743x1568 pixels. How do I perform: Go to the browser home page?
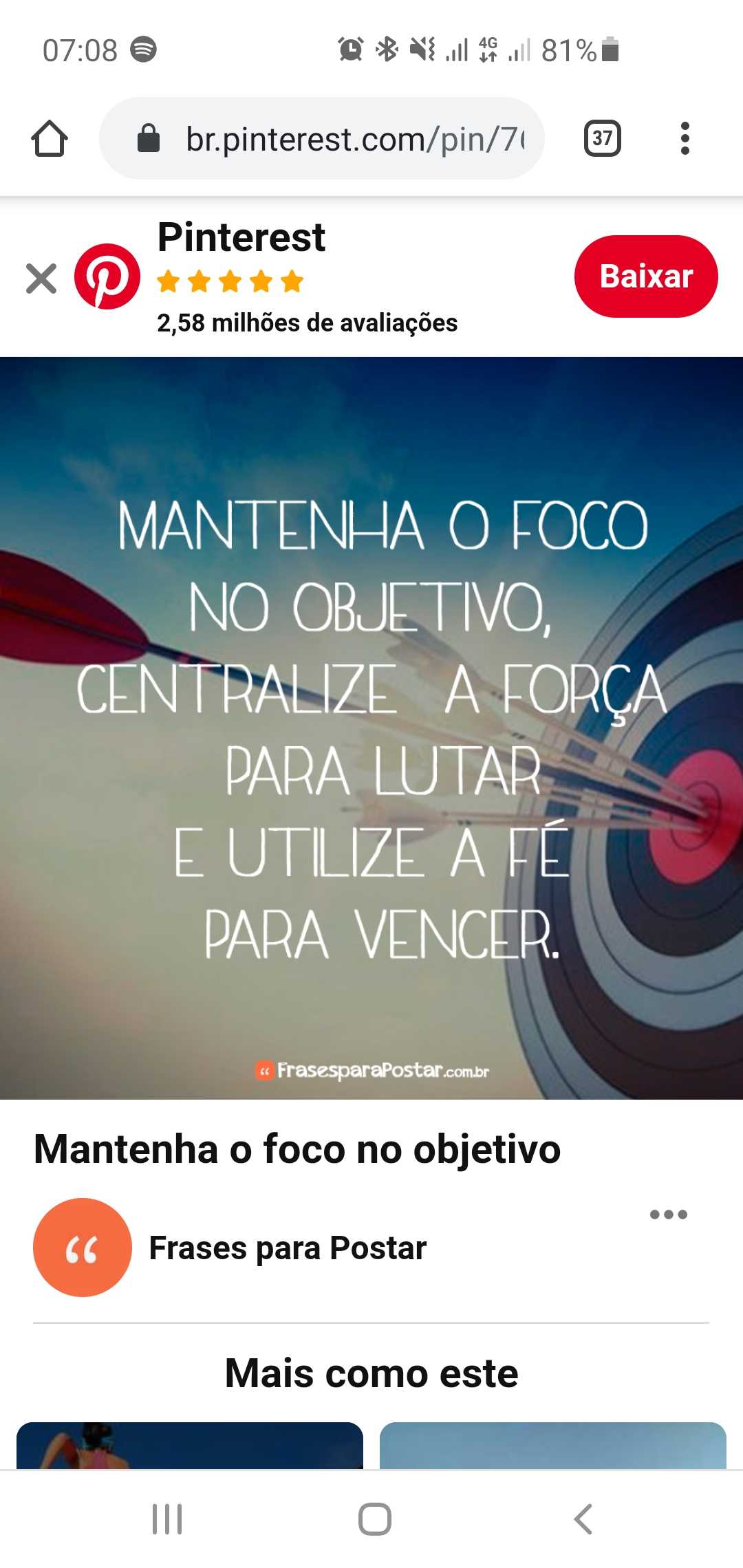50,138
